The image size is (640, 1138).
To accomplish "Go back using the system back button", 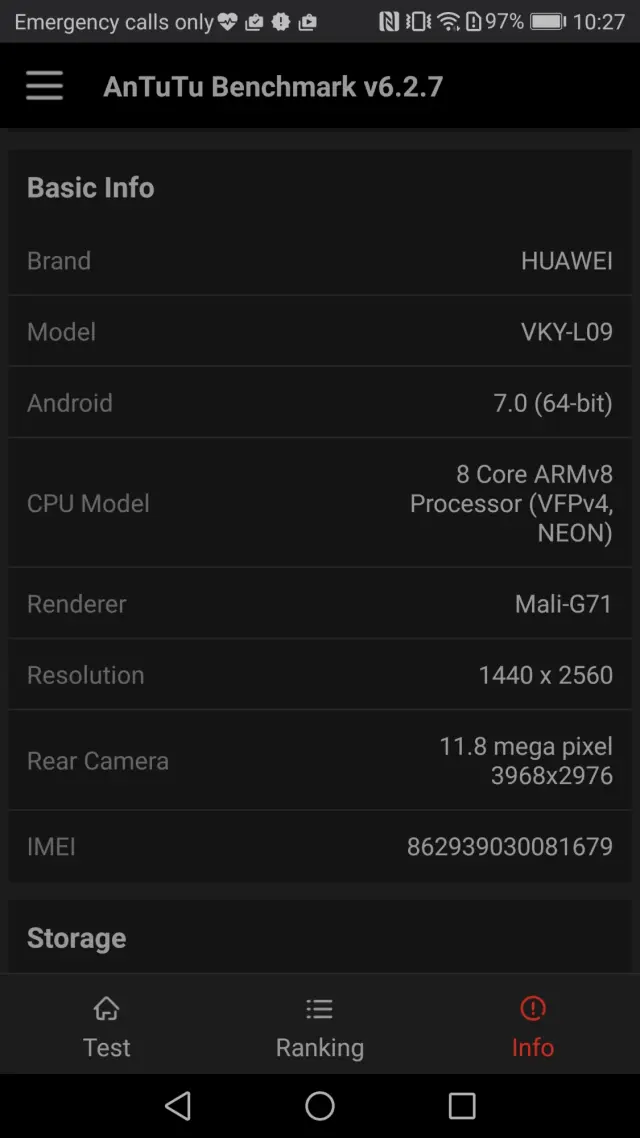I will tap(178, 1105).
